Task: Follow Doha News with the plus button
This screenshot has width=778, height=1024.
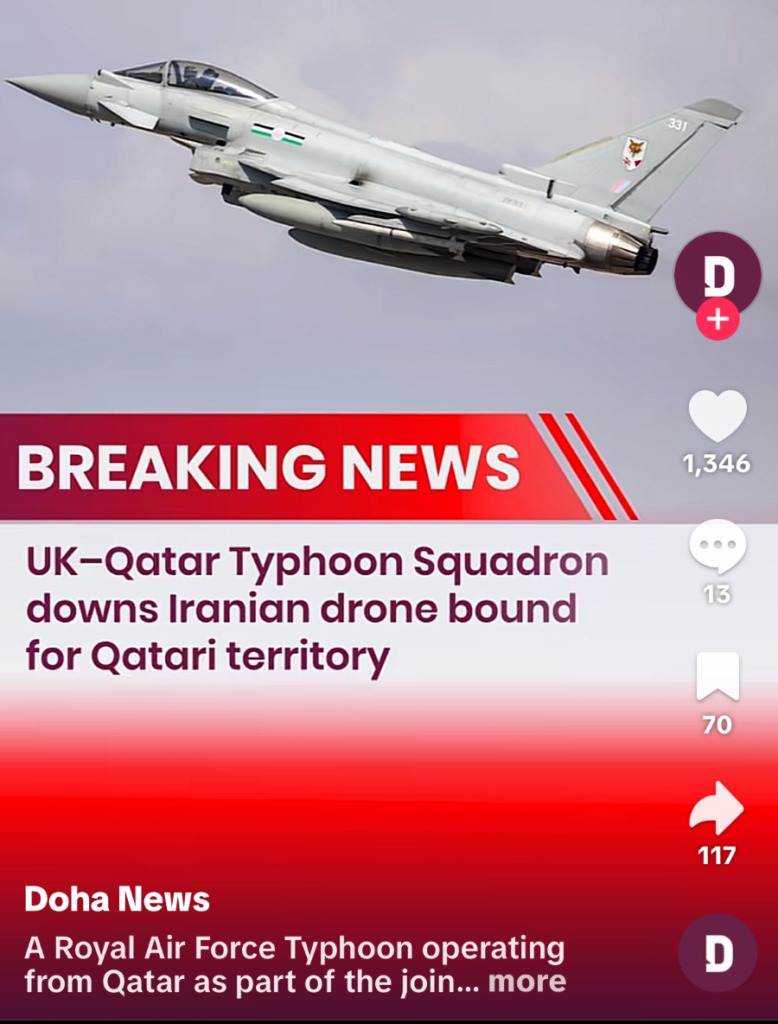Action: click(x=717, y=320)
